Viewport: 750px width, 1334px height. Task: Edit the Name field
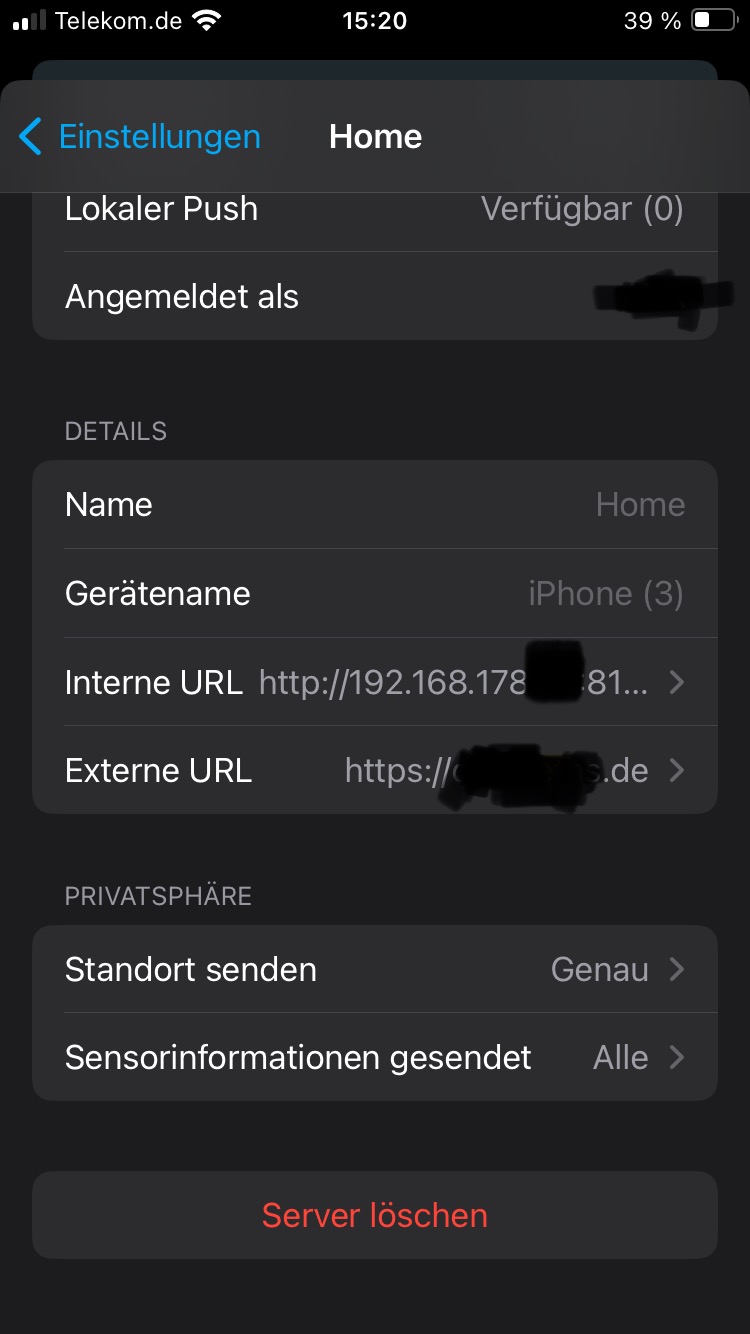[x=375, y=504]
